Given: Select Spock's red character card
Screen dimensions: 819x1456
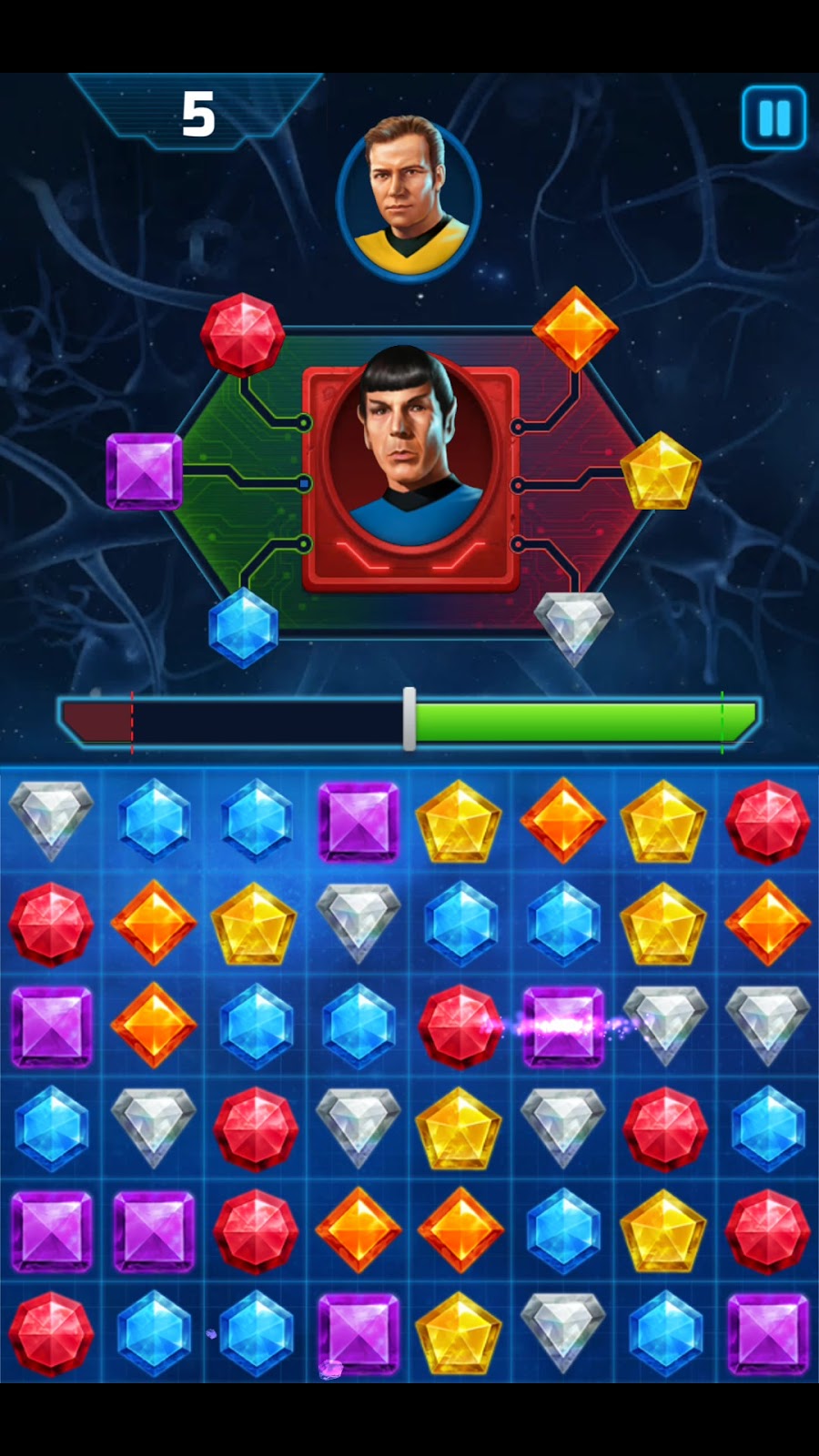Looking at the screenshot, I should coord(410,478).
